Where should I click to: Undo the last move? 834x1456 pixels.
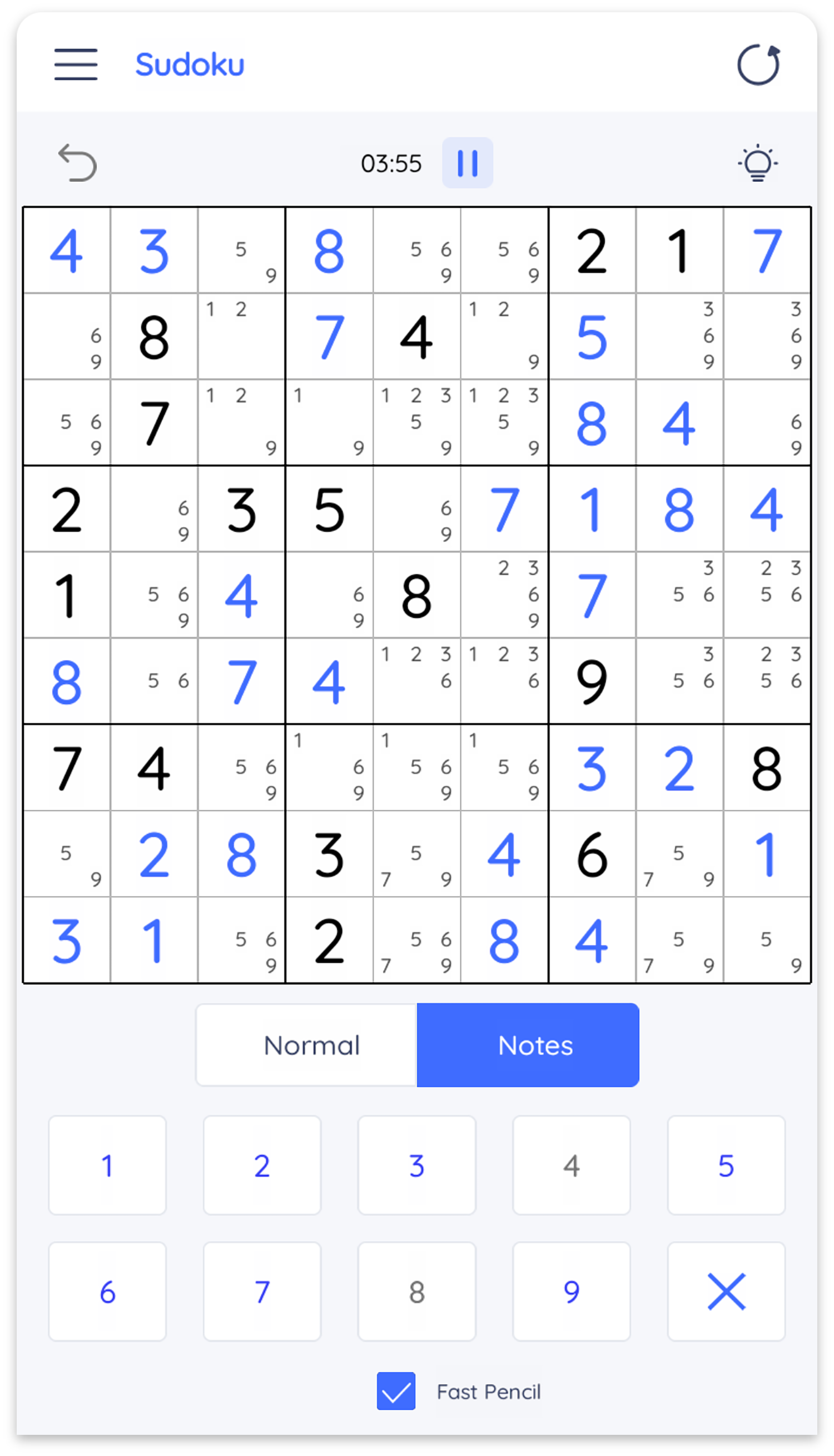[78, 163]
